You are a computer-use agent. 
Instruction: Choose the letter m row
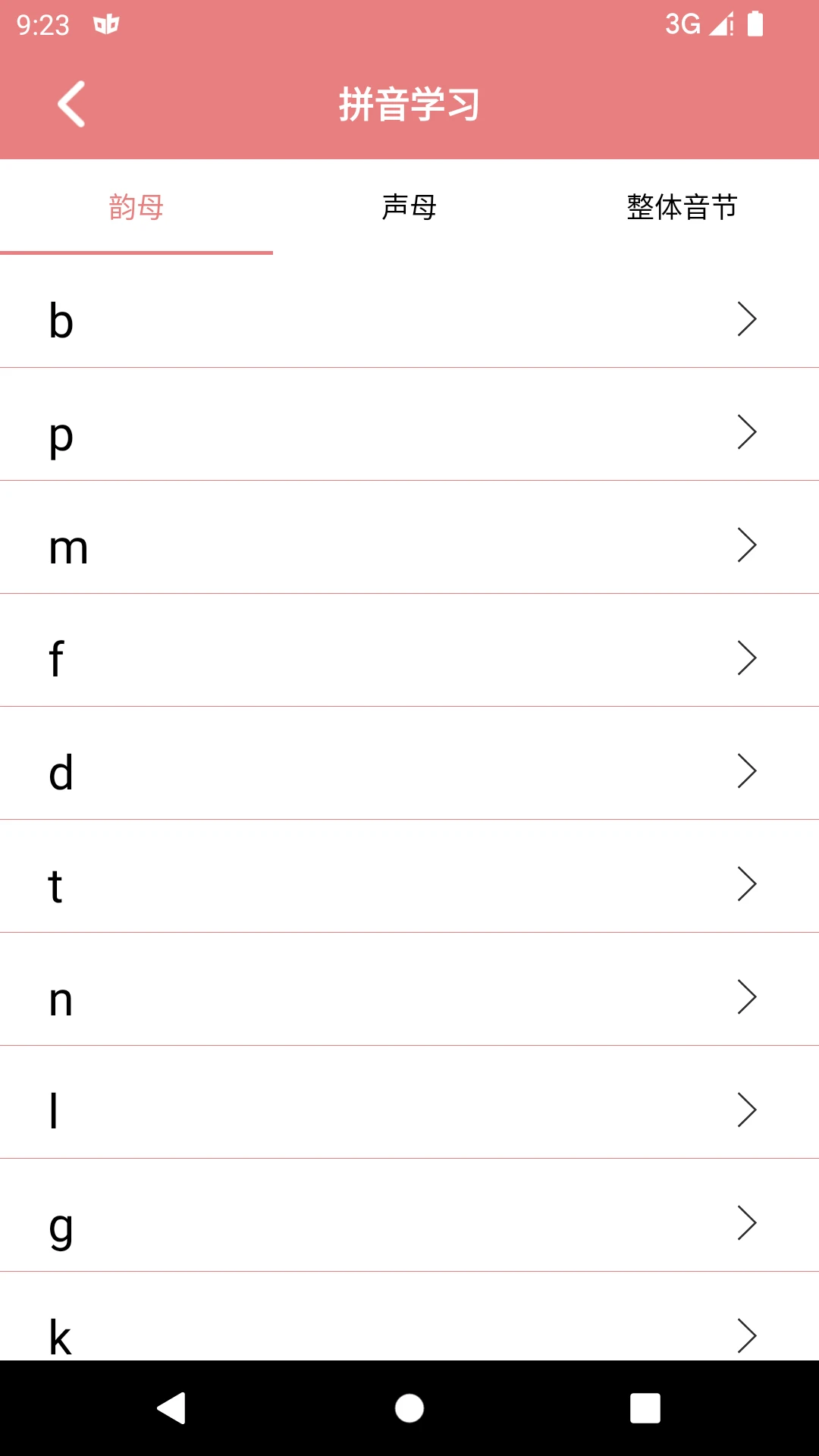coord(409,545)
